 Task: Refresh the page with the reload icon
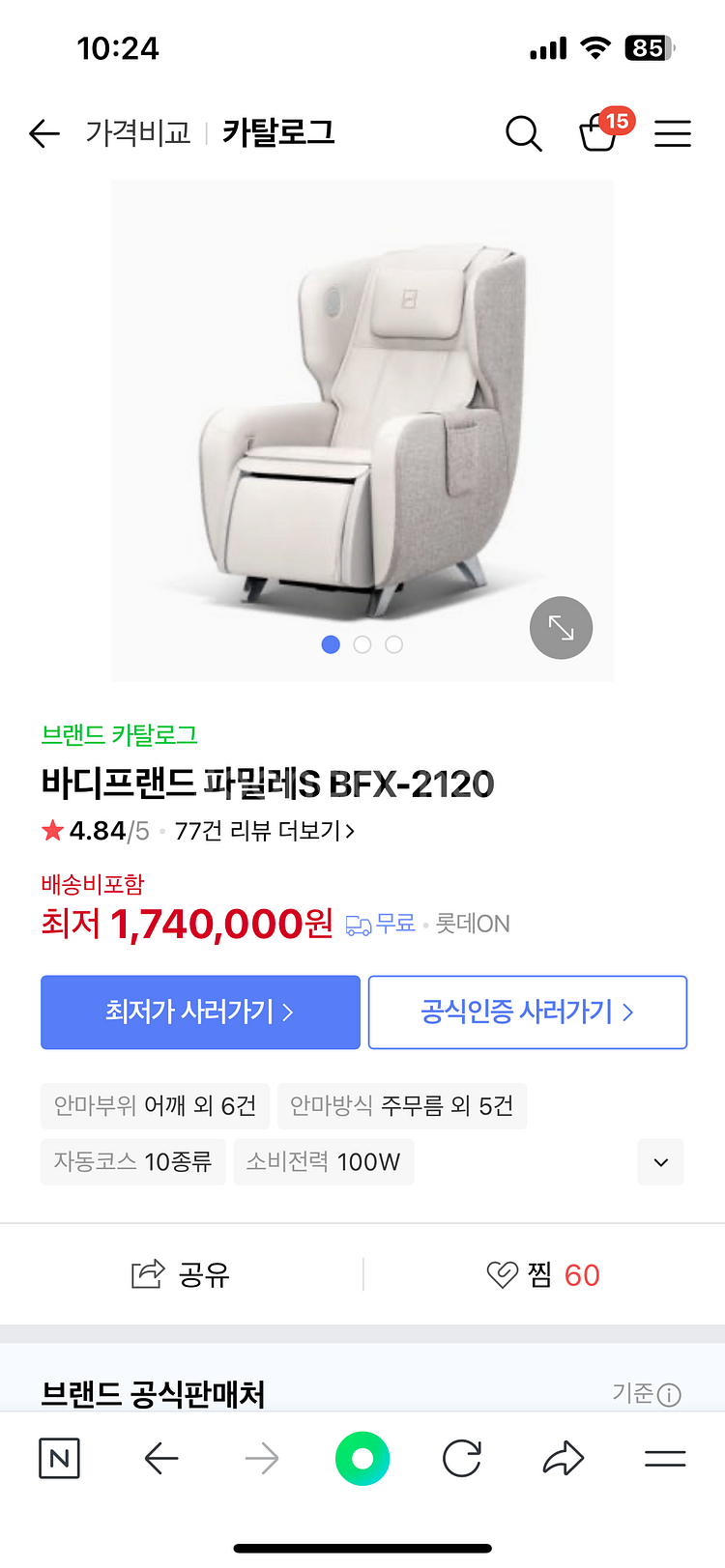tap(462, 1459)
